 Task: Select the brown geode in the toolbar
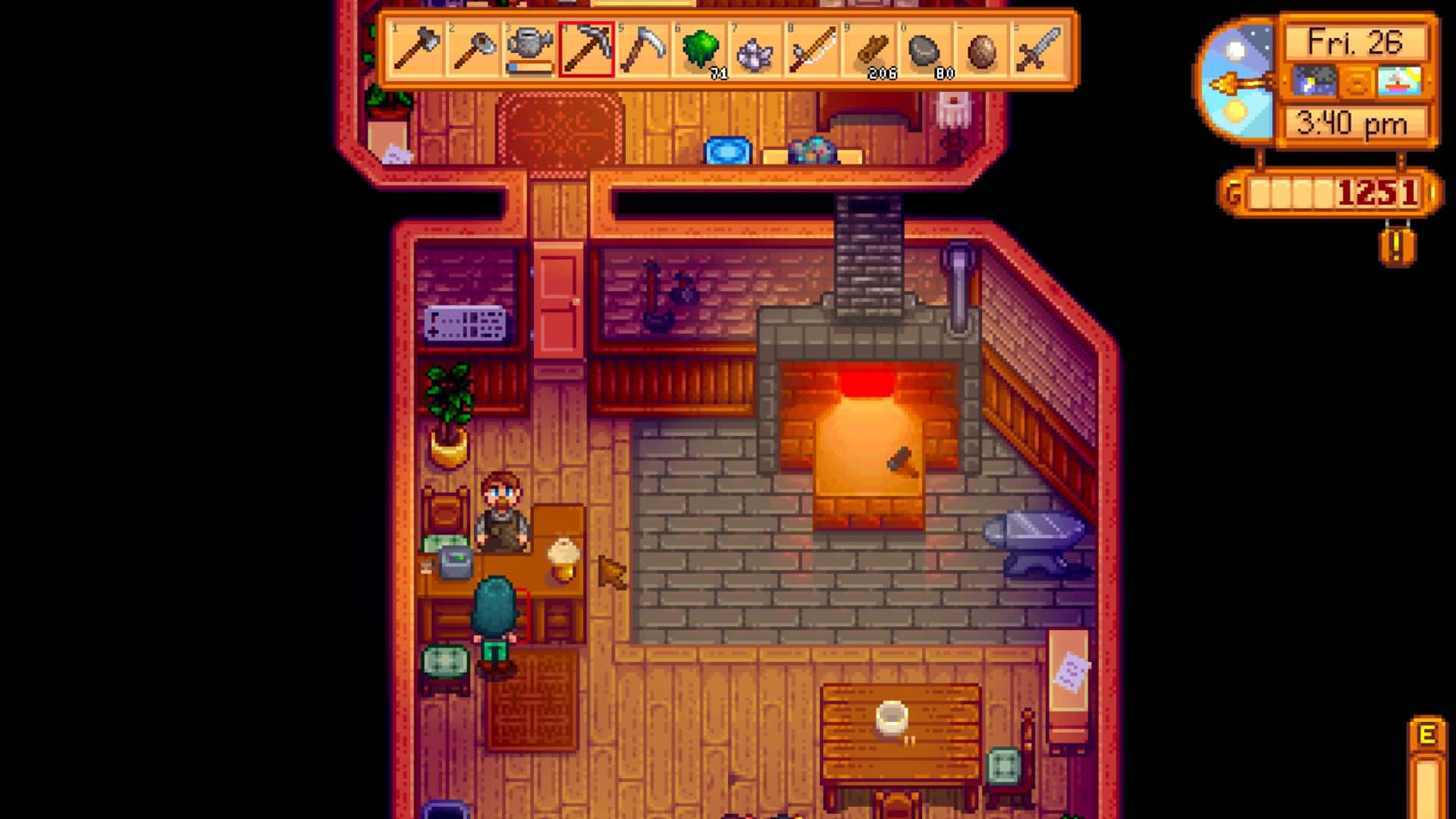tap(981, 49)
